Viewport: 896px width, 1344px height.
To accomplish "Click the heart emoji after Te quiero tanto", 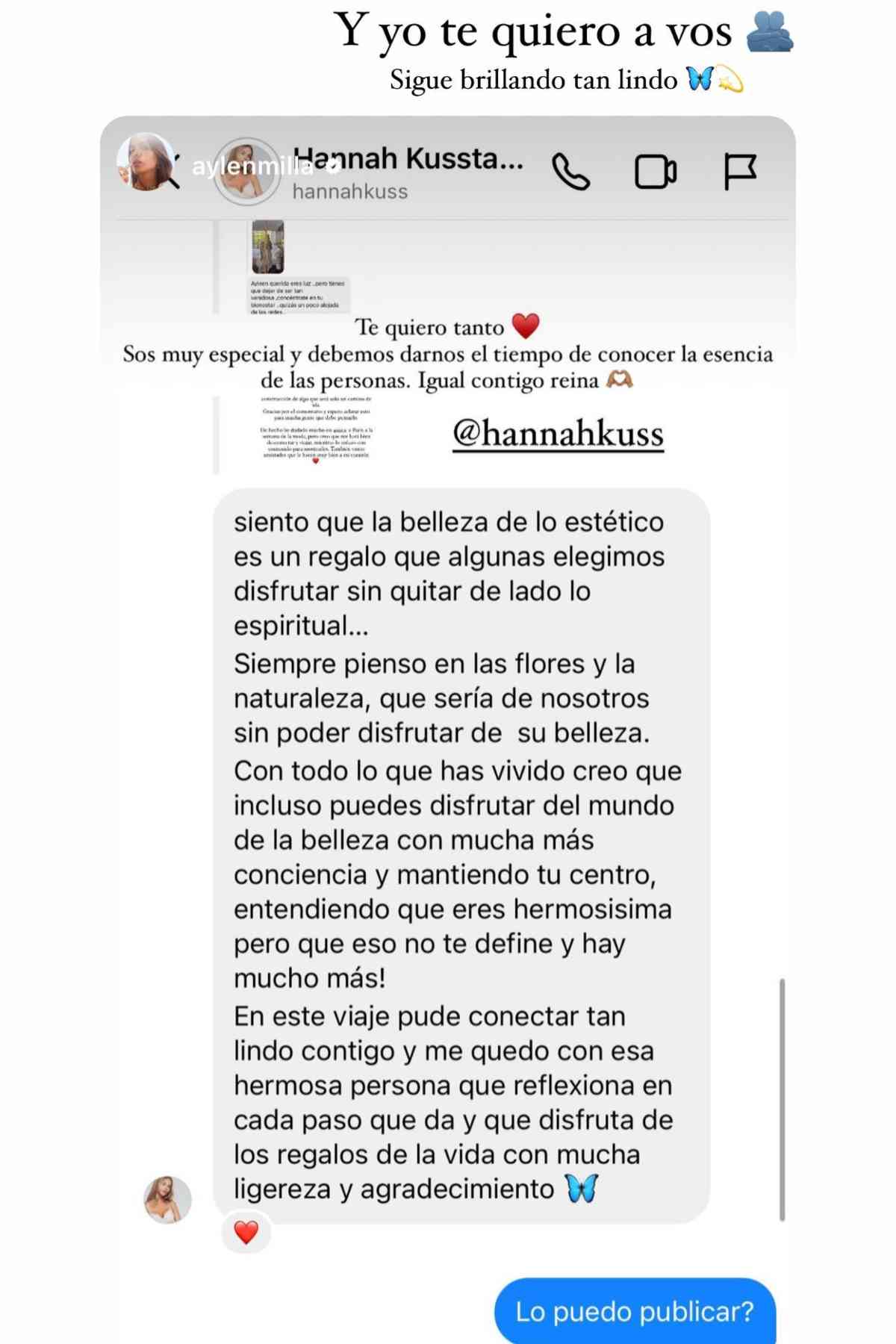I will [x=527, y=326].
